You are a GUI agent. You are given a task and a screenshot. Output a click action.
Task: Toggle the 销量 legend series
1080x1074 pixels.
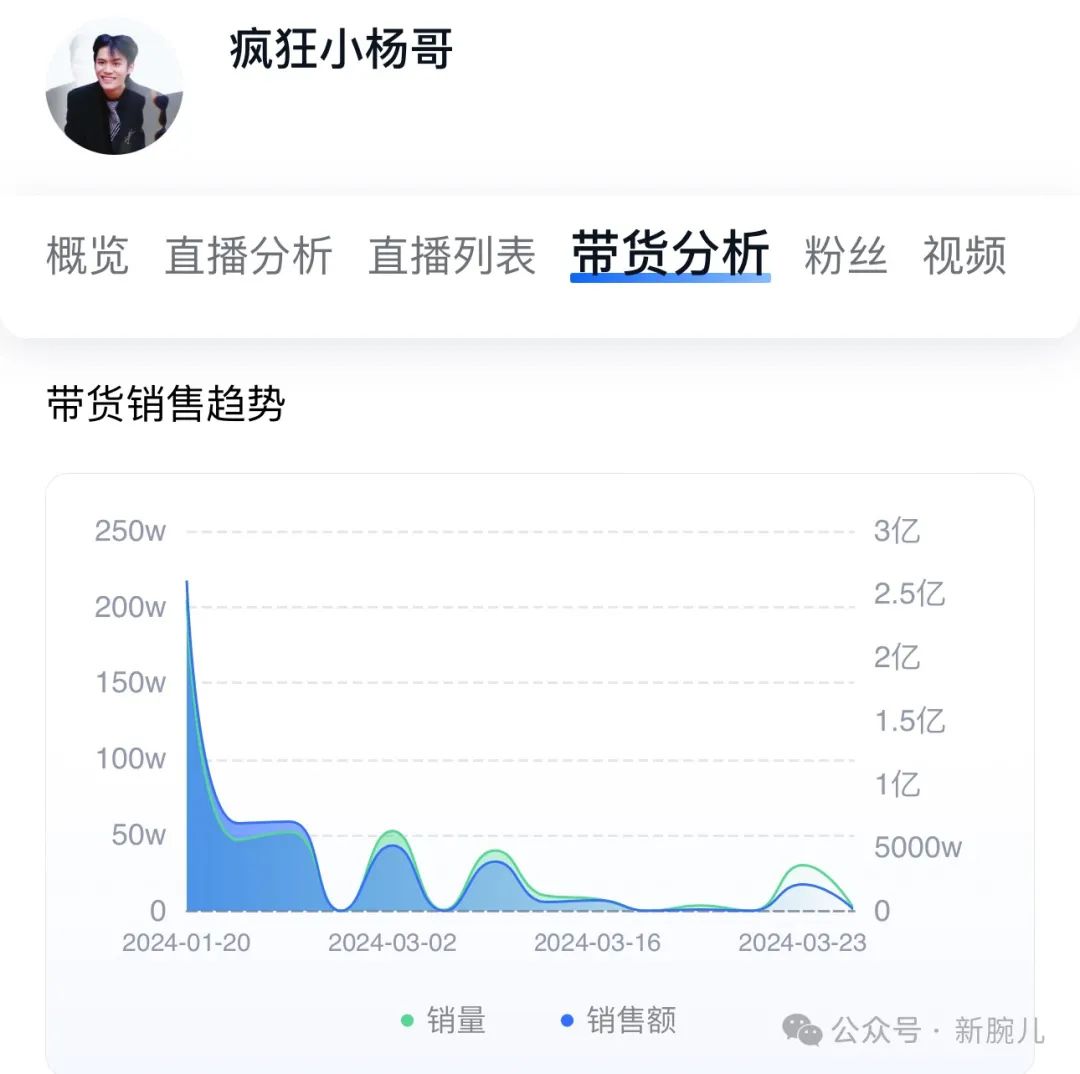[444, 1020]
